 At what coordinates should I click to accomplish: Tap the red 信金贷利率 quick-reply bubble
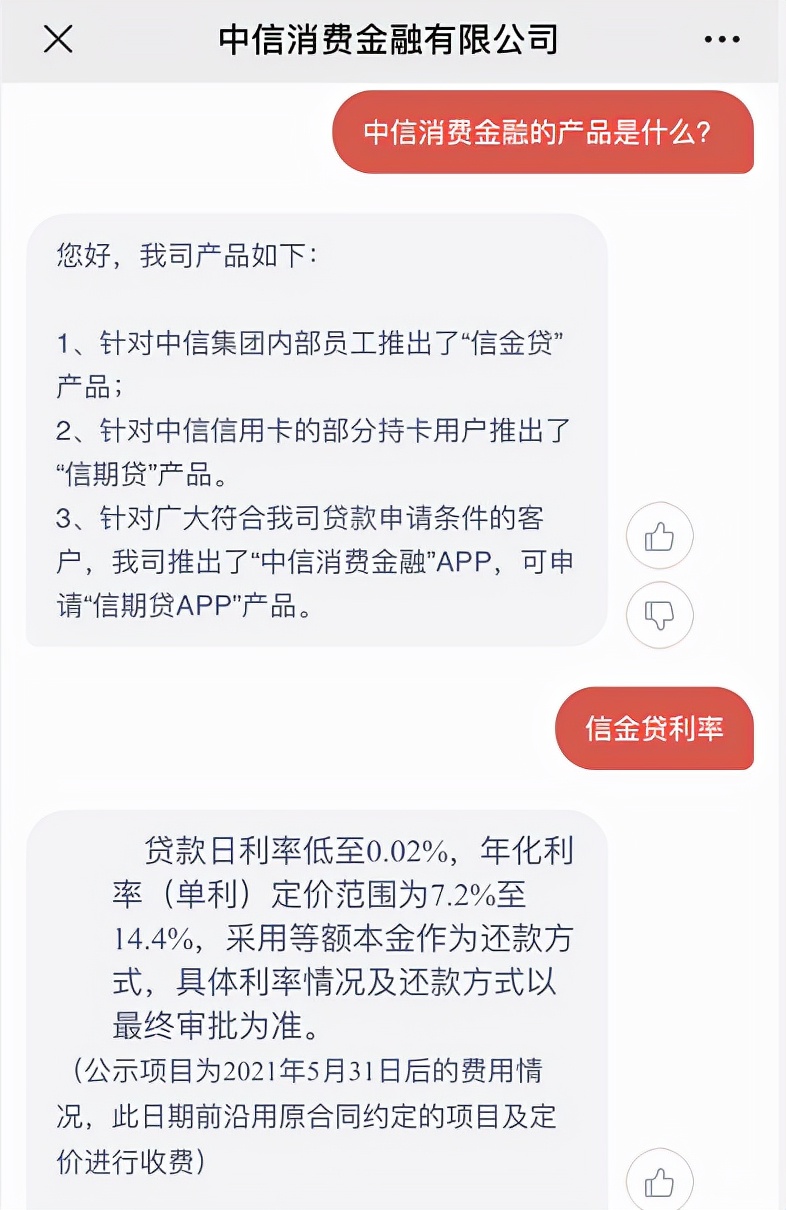[x=654, y=729]
